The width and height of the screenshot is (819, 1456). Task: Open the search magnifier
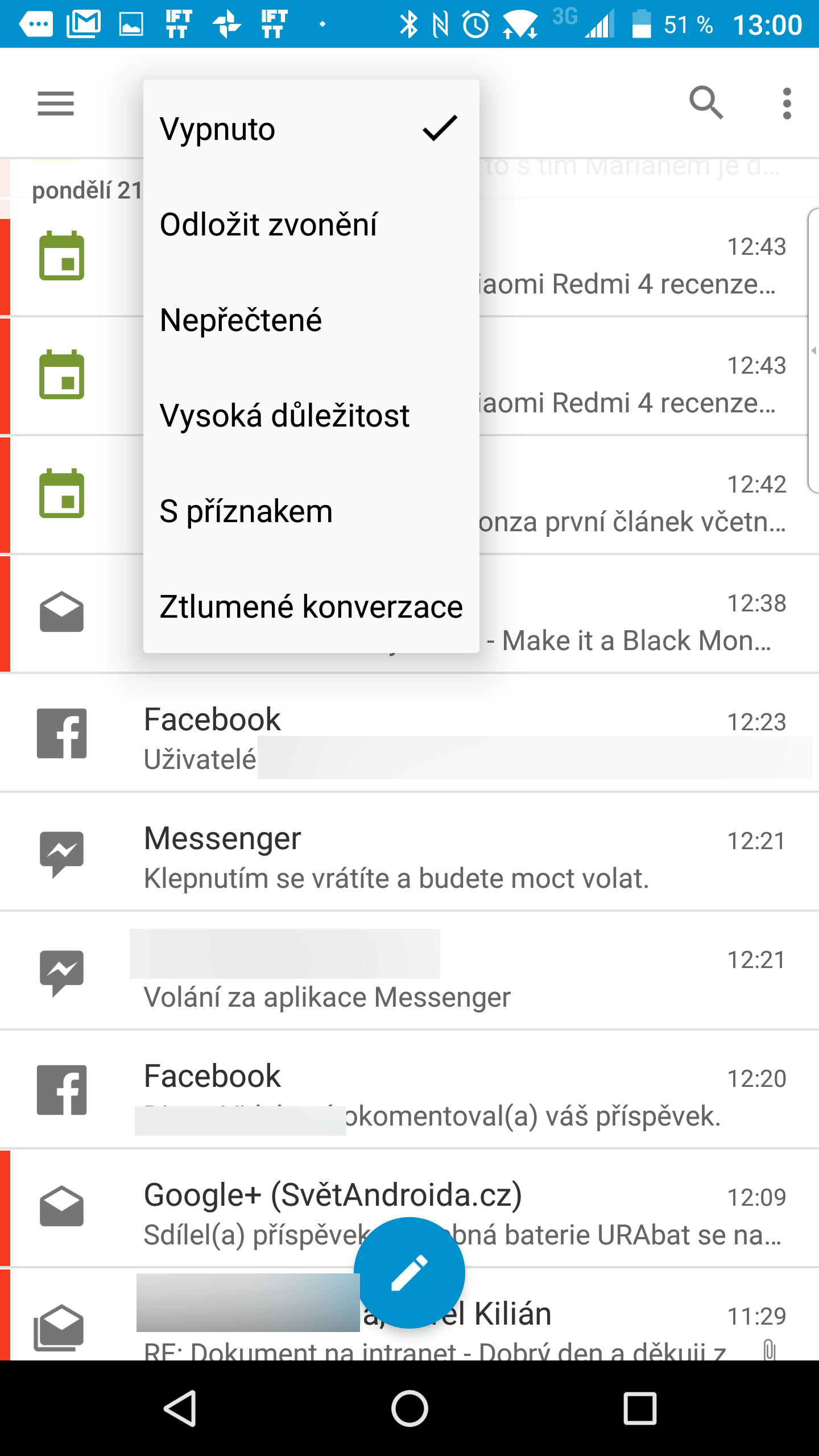[x=706, y=104]
